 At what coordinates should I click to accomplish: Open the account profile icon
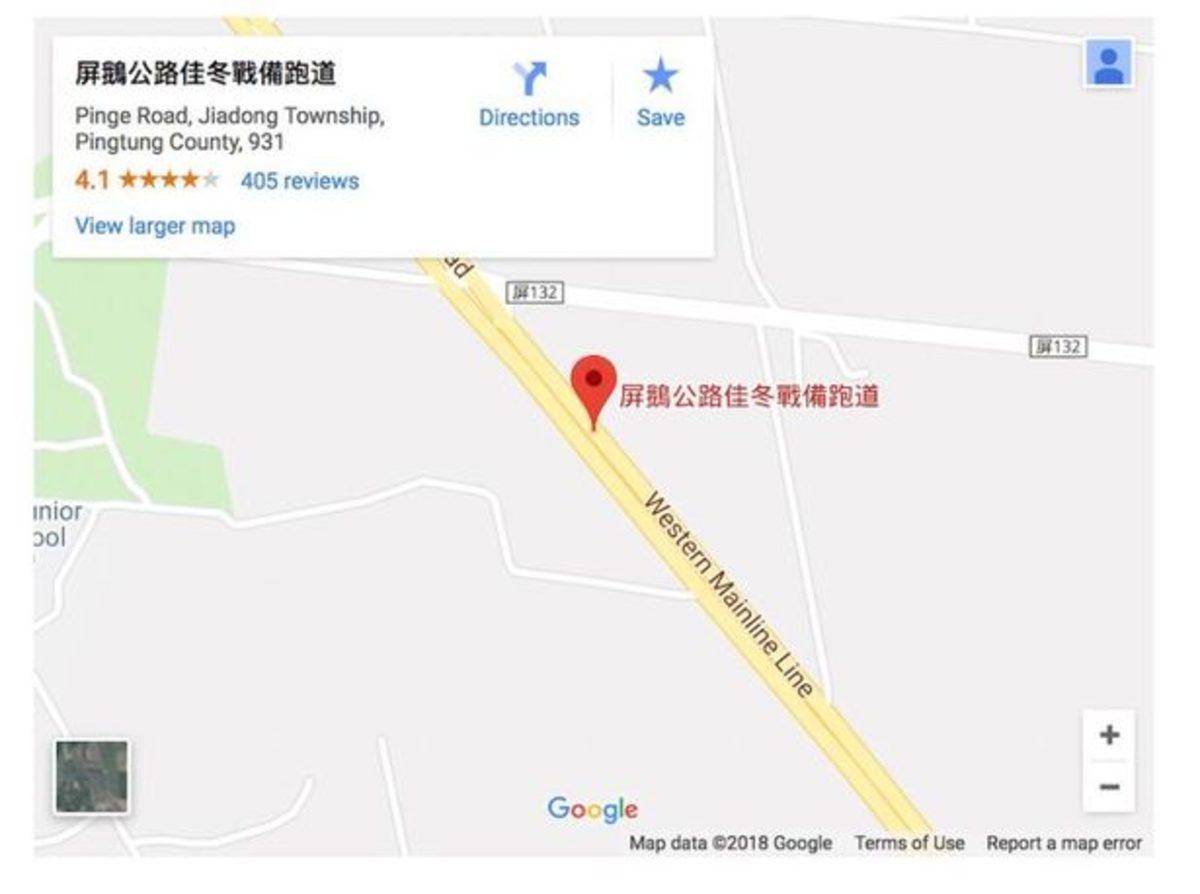[1108, 64]
